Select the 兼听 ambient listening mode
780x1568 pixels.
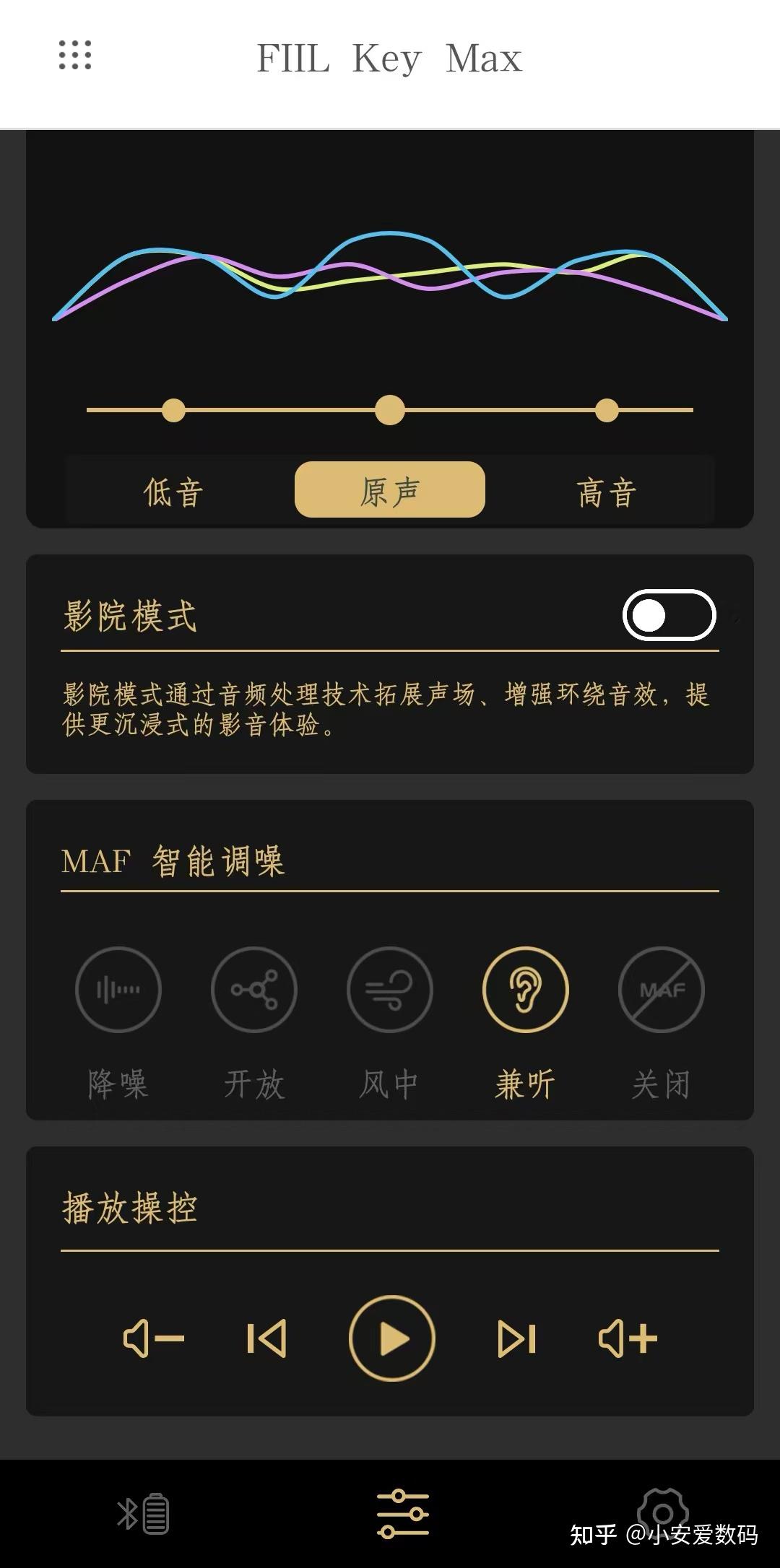coord(526,991)
